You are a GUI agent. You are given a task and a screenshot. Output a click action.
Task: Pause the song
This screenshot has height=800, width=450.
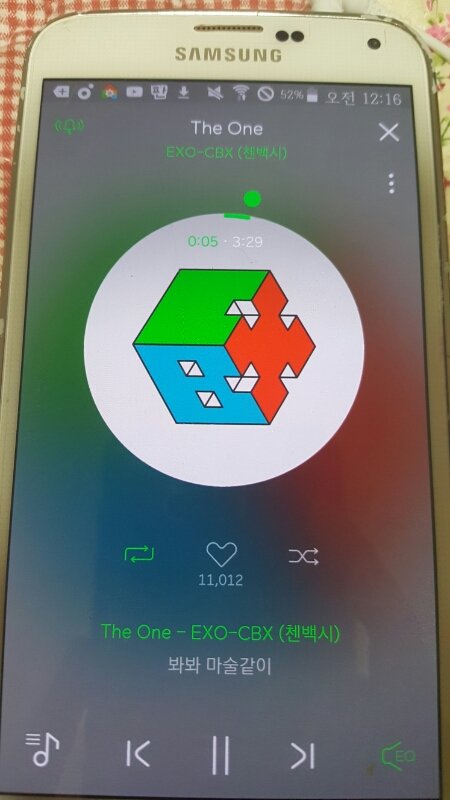tap(221, 756)
